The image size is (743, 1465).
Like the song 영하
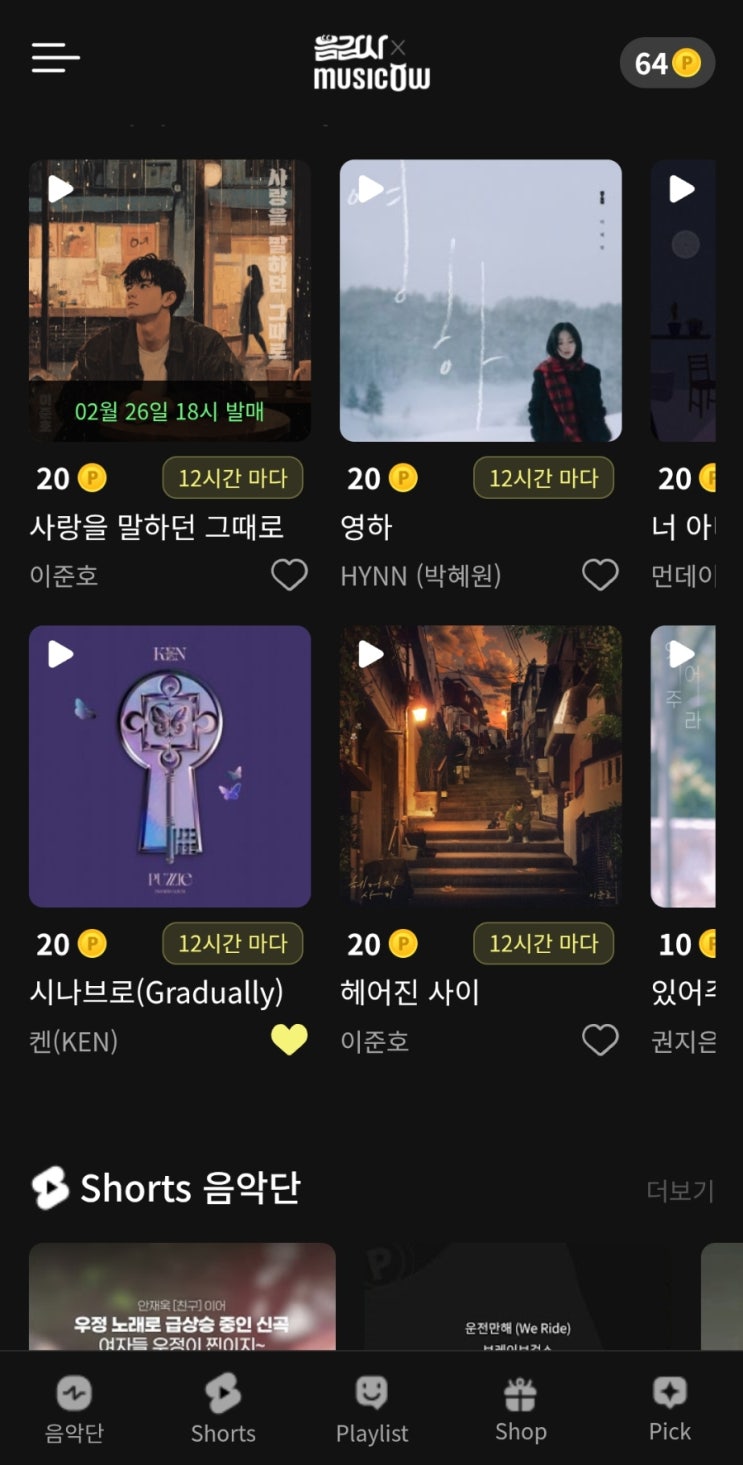tap(600, 575)
